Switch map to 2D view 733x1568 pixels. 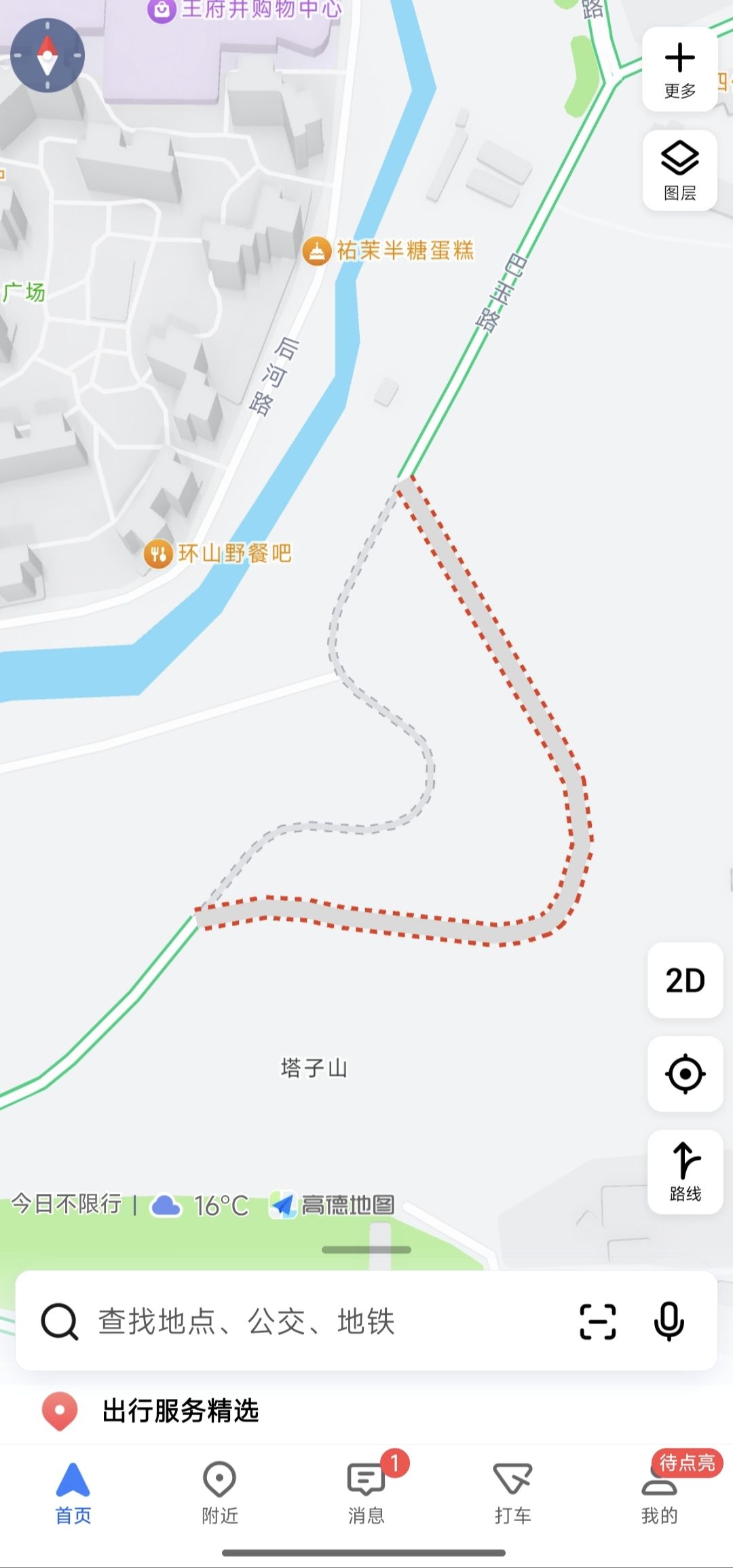point(685,981)
